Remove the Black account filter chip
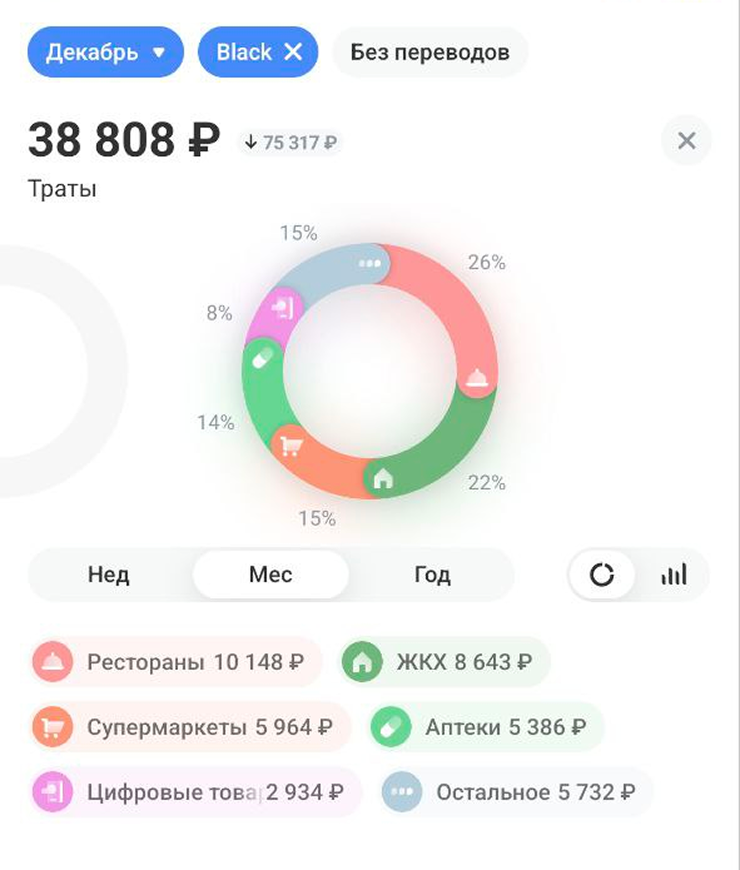Image resolution: width=740 pixels, height=870 pixels. coord(292,52)
